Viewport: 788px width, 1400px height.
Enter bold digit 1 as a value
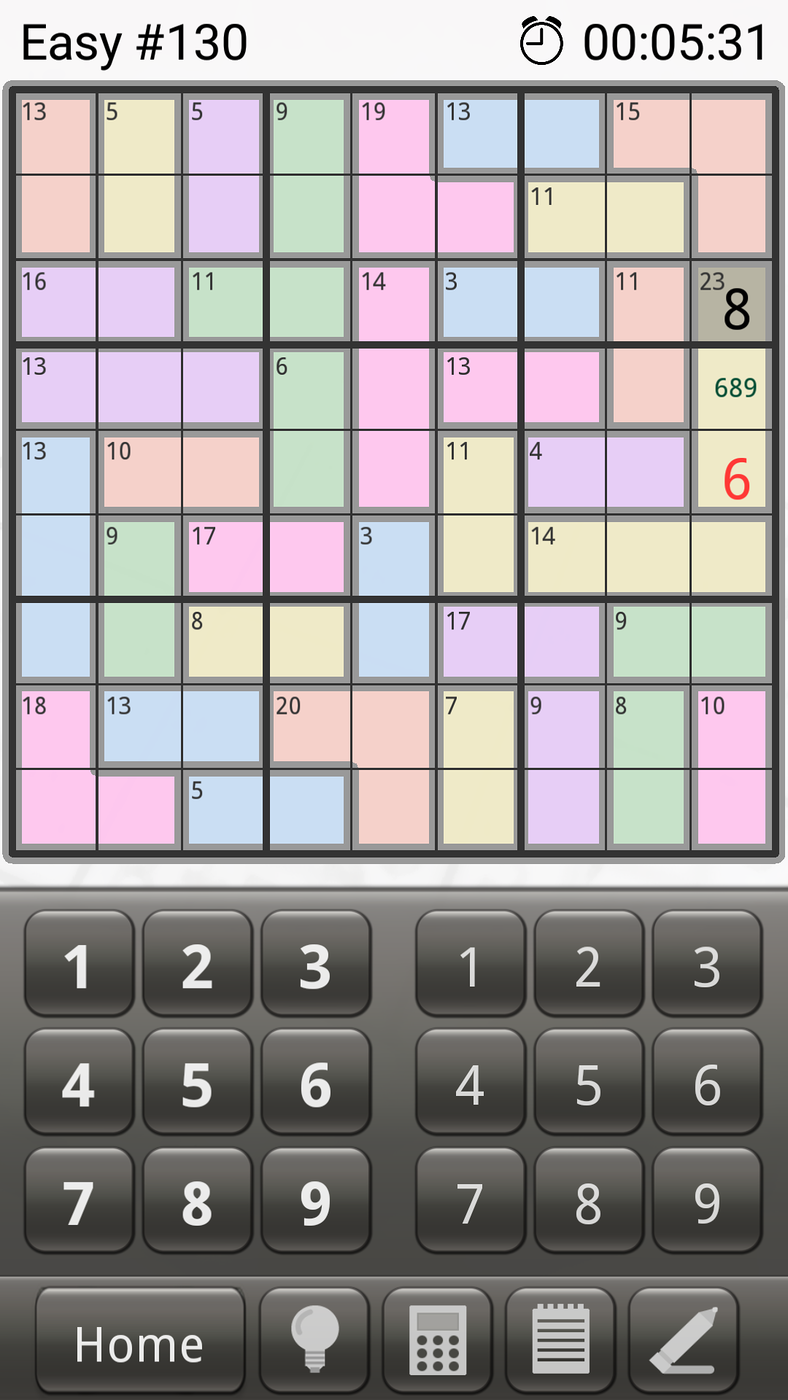coord(78,965)
